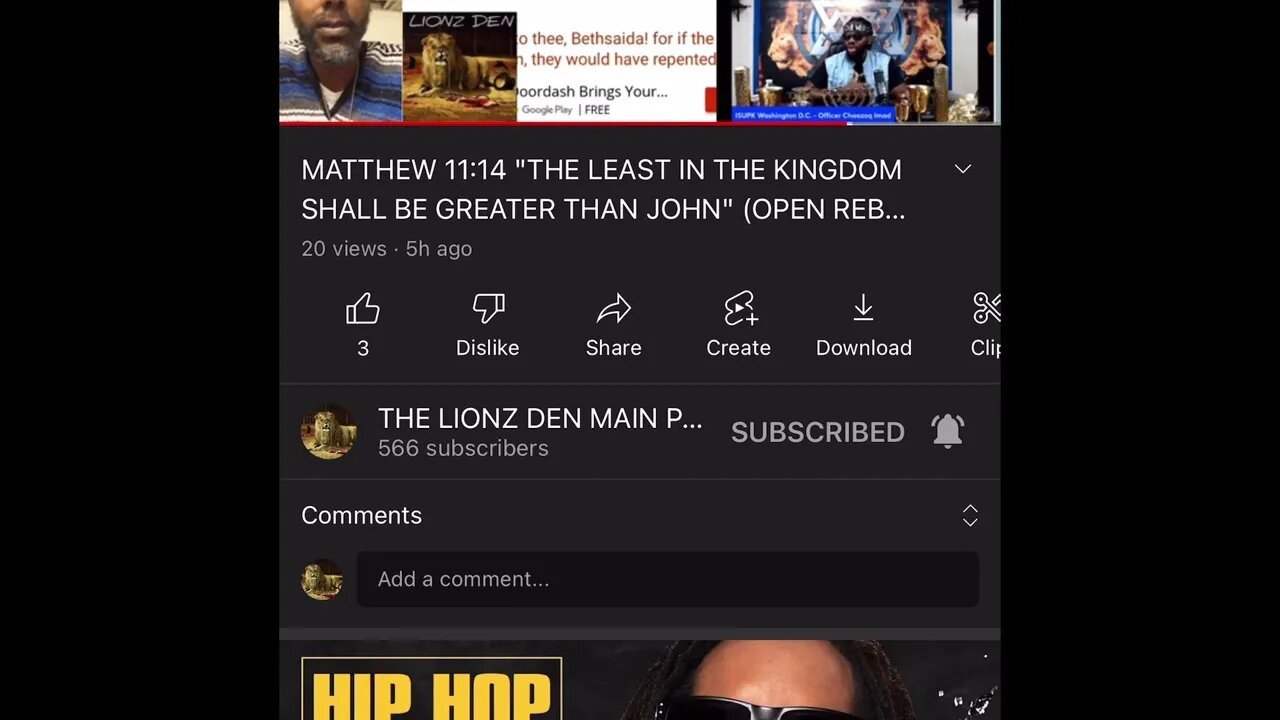The height and width of the screenshot is (720, 1280).
Task: Like this video
Action: pos(363,310)
